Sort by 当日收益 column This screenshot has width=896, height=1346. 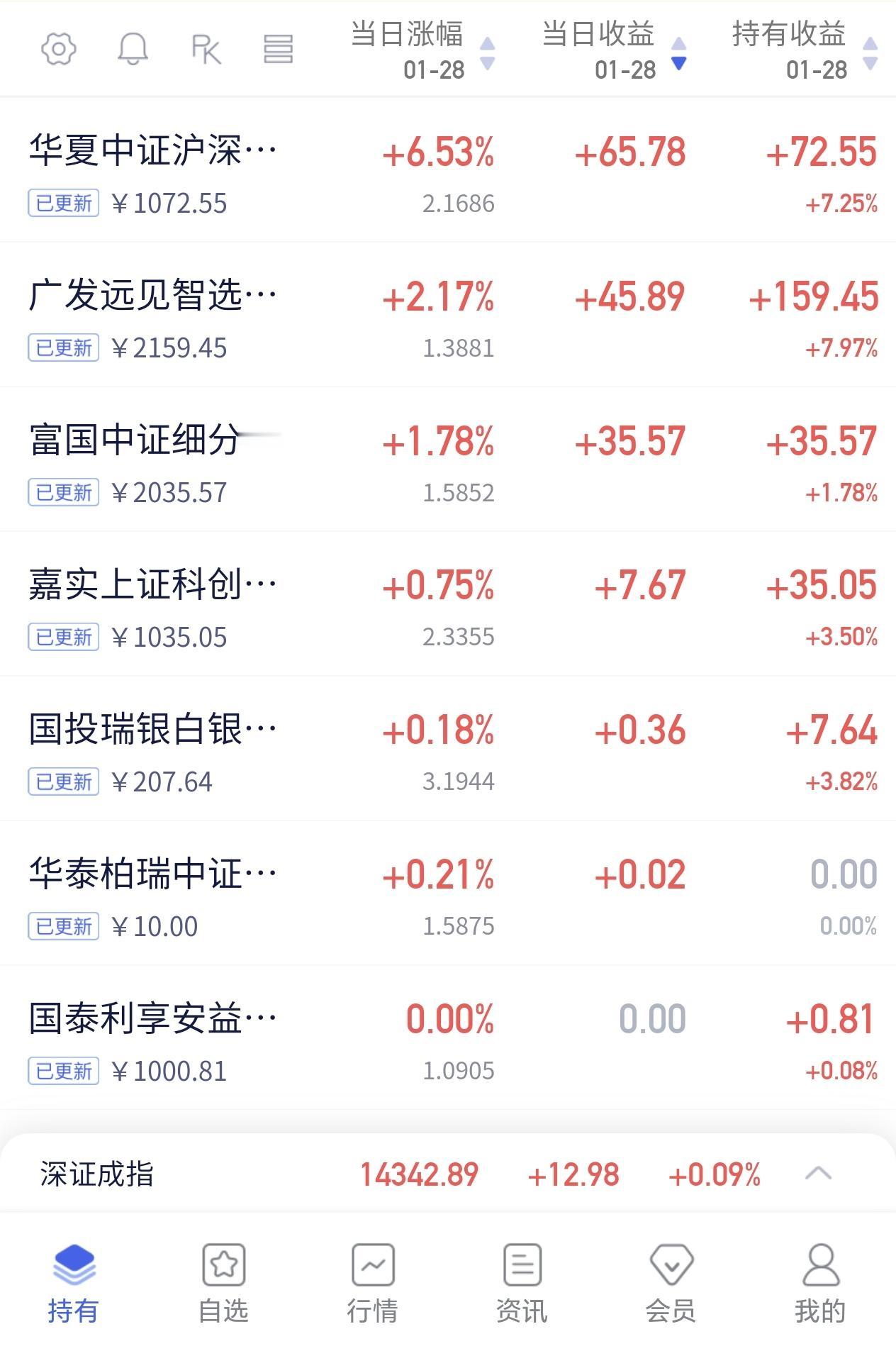pos(613,50)
